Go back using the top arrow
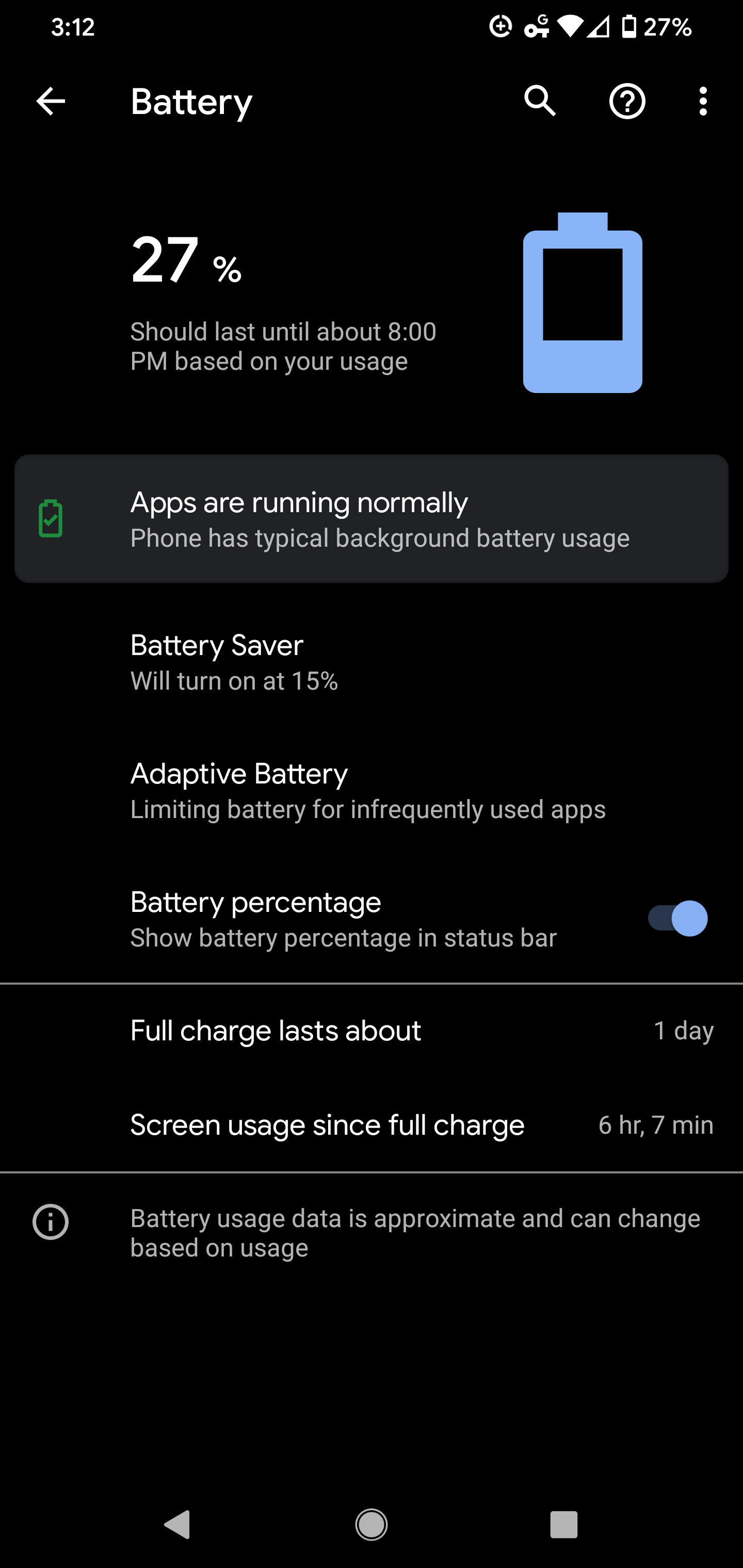The image size is (743, 1568). pyautogui.click(x=51, y=101)
